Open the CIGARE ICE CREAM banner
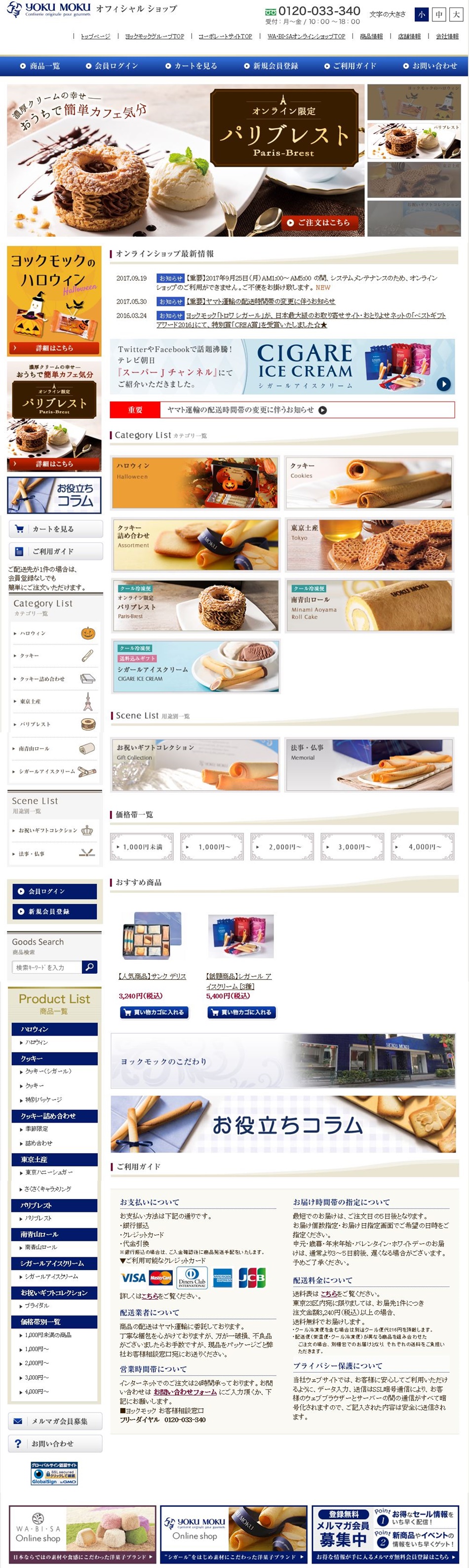The height and width of the screenshot is (1568, 469). (282, 366)
